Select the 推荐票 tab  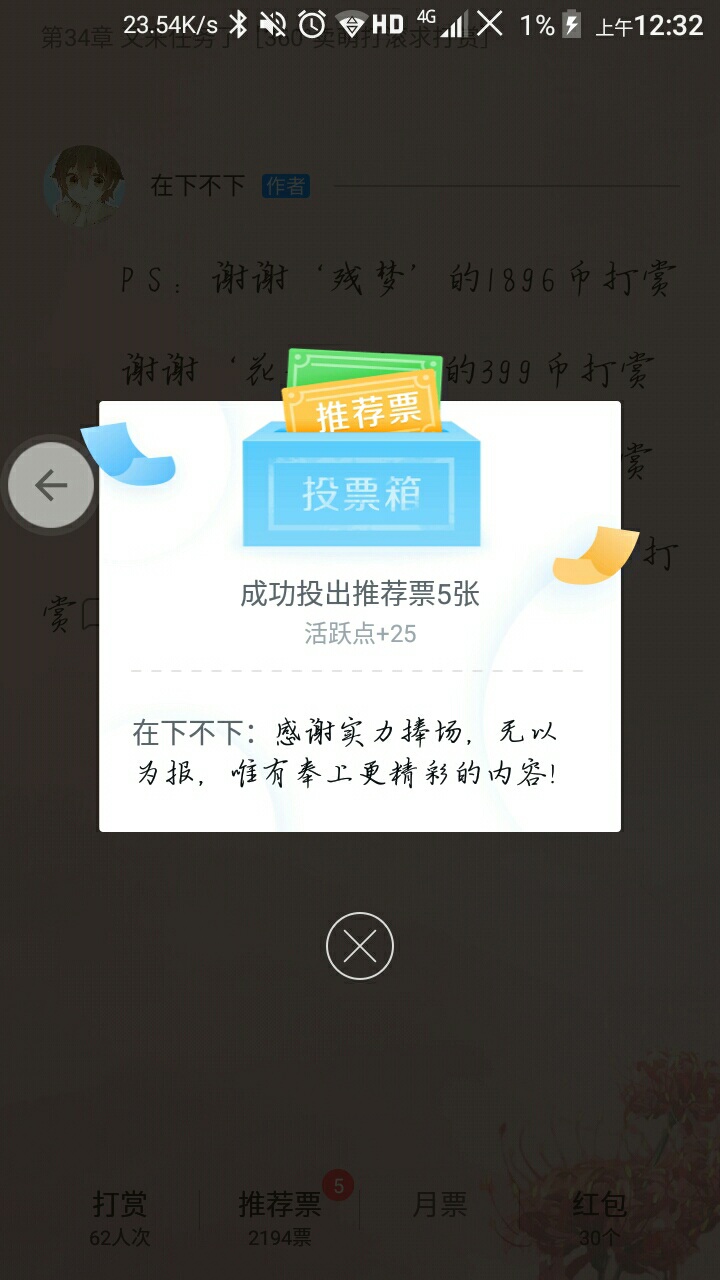click(280, 1216)
